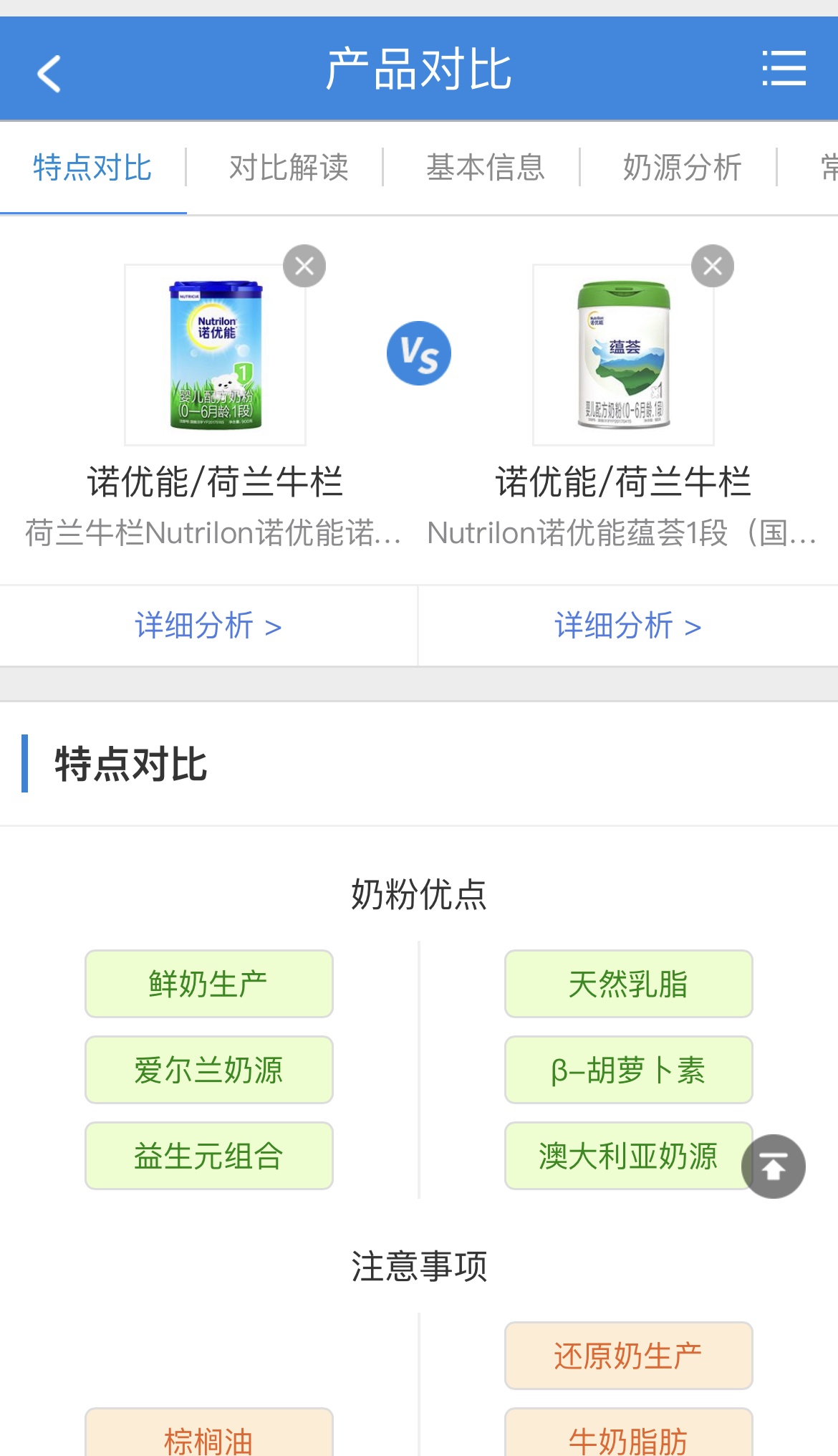Tap the β-胡萝卜素 tag
The image size is (838, 1456).
(628, 1070)
